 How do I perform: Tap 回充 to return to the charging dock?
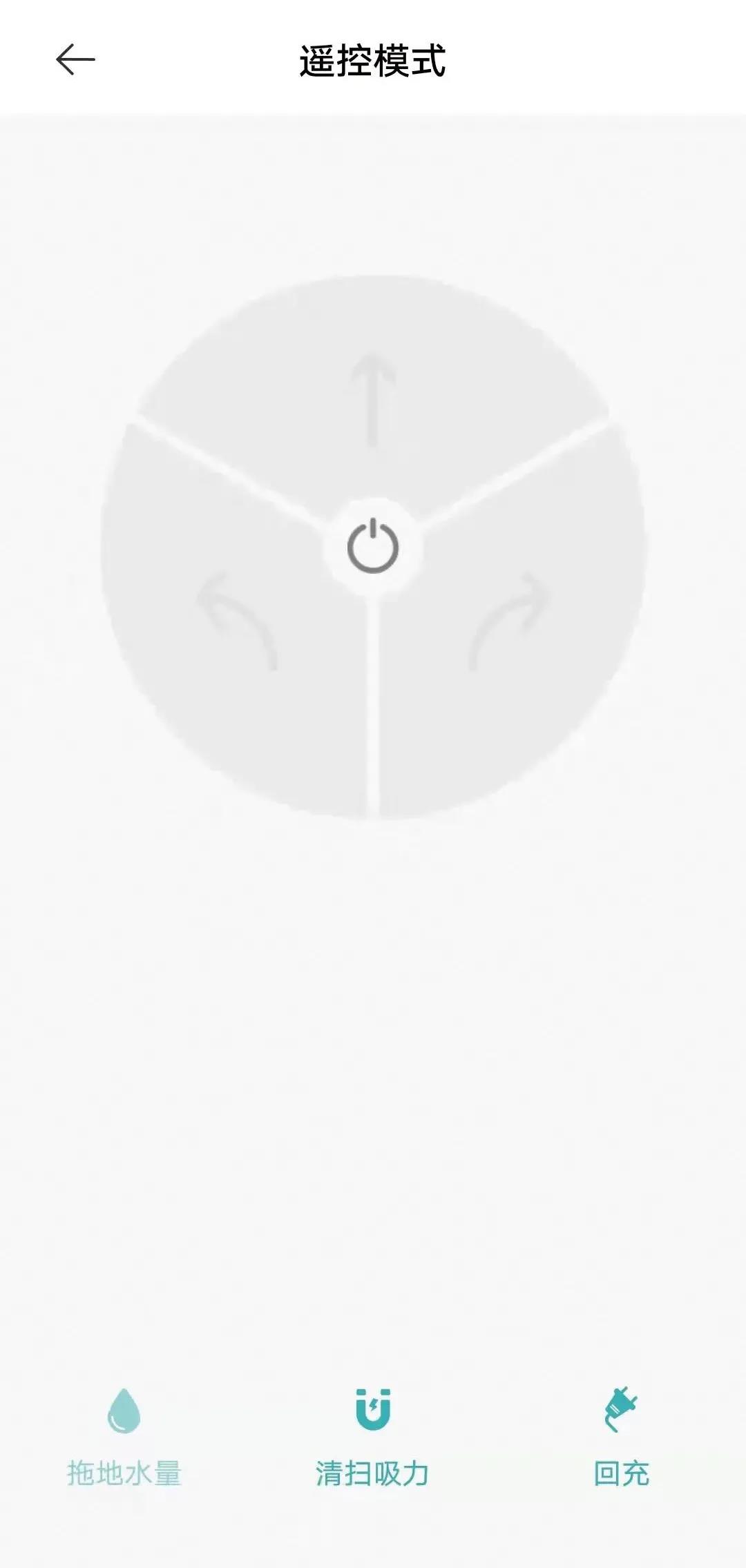(x=621, y=1438)
